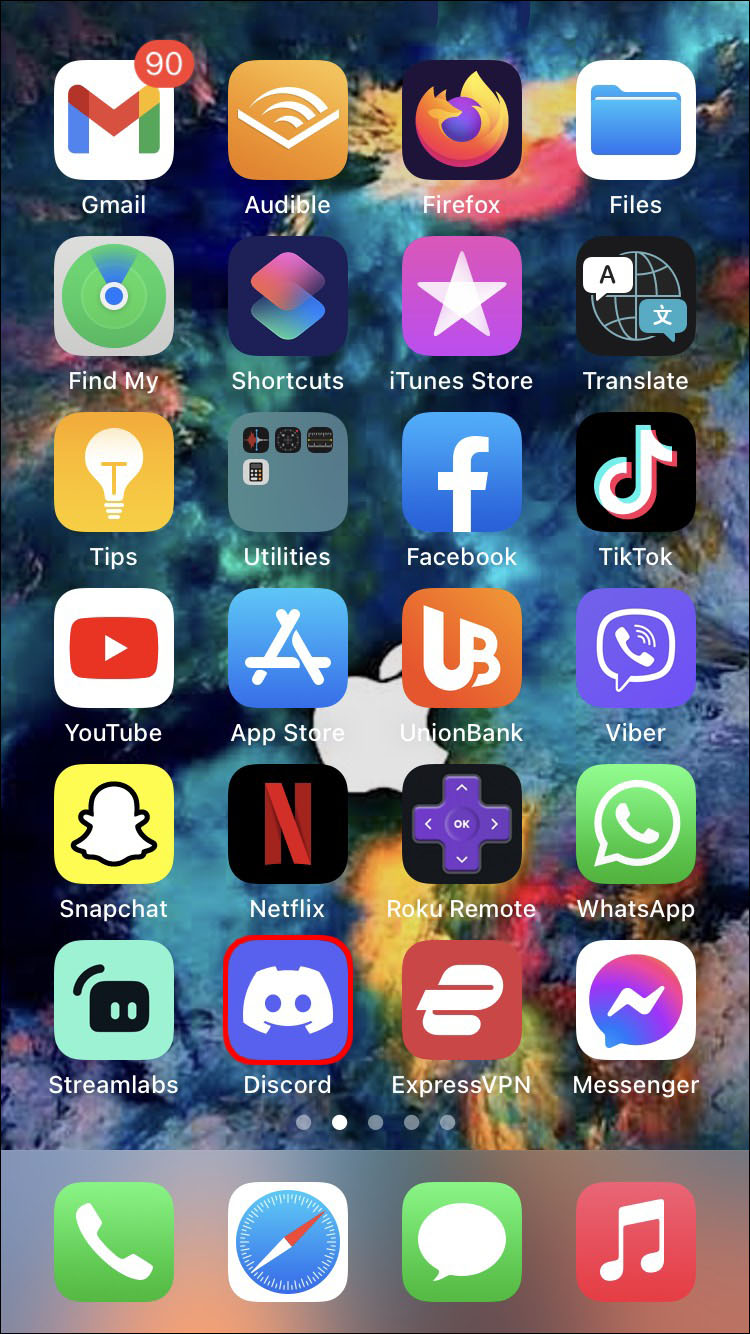Screen dimensions: 750x1334
Task: Launch Find My
Action: pos(114,296)
